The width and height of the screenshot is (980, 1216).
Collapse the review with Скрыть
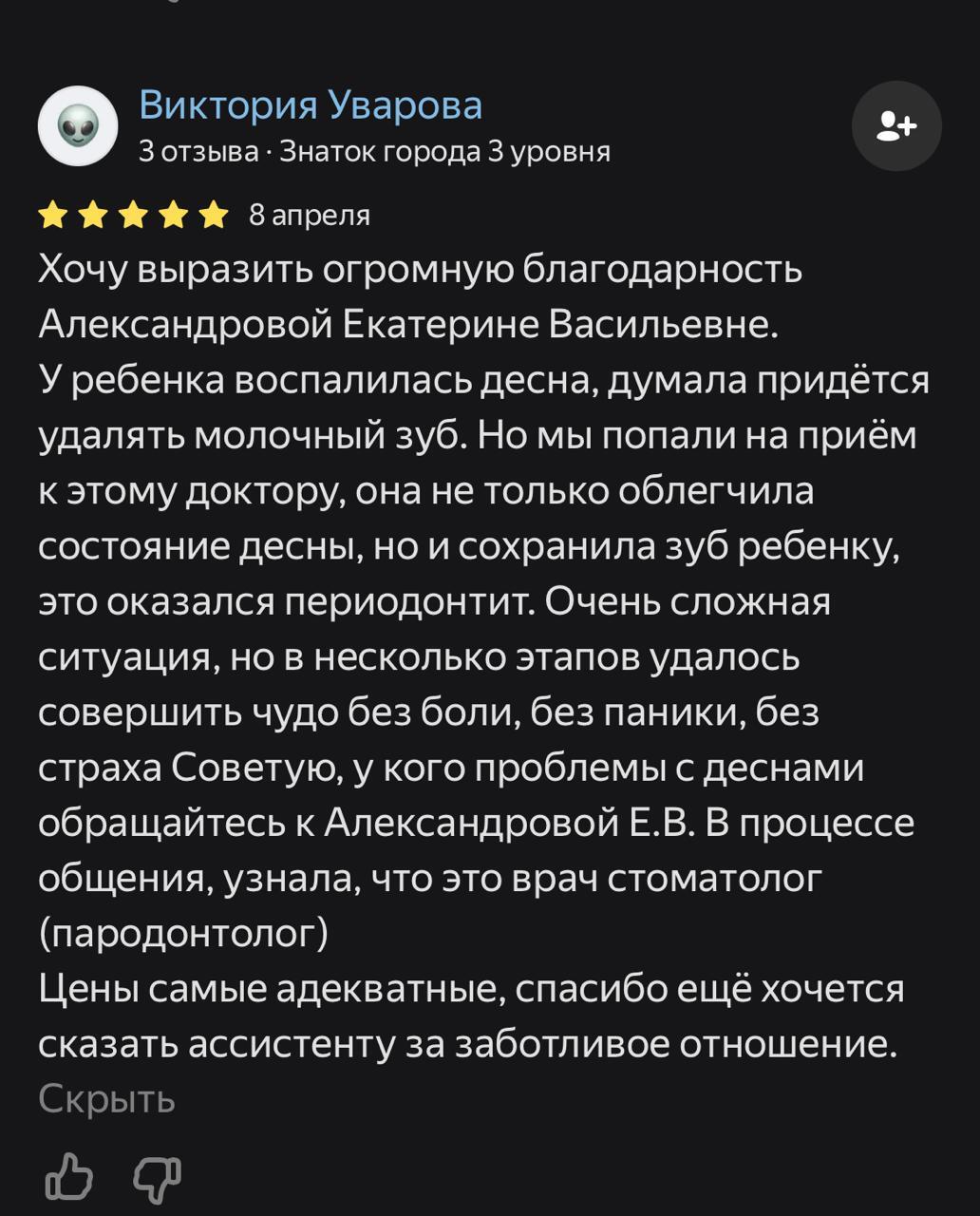(x=106, y=1099)
